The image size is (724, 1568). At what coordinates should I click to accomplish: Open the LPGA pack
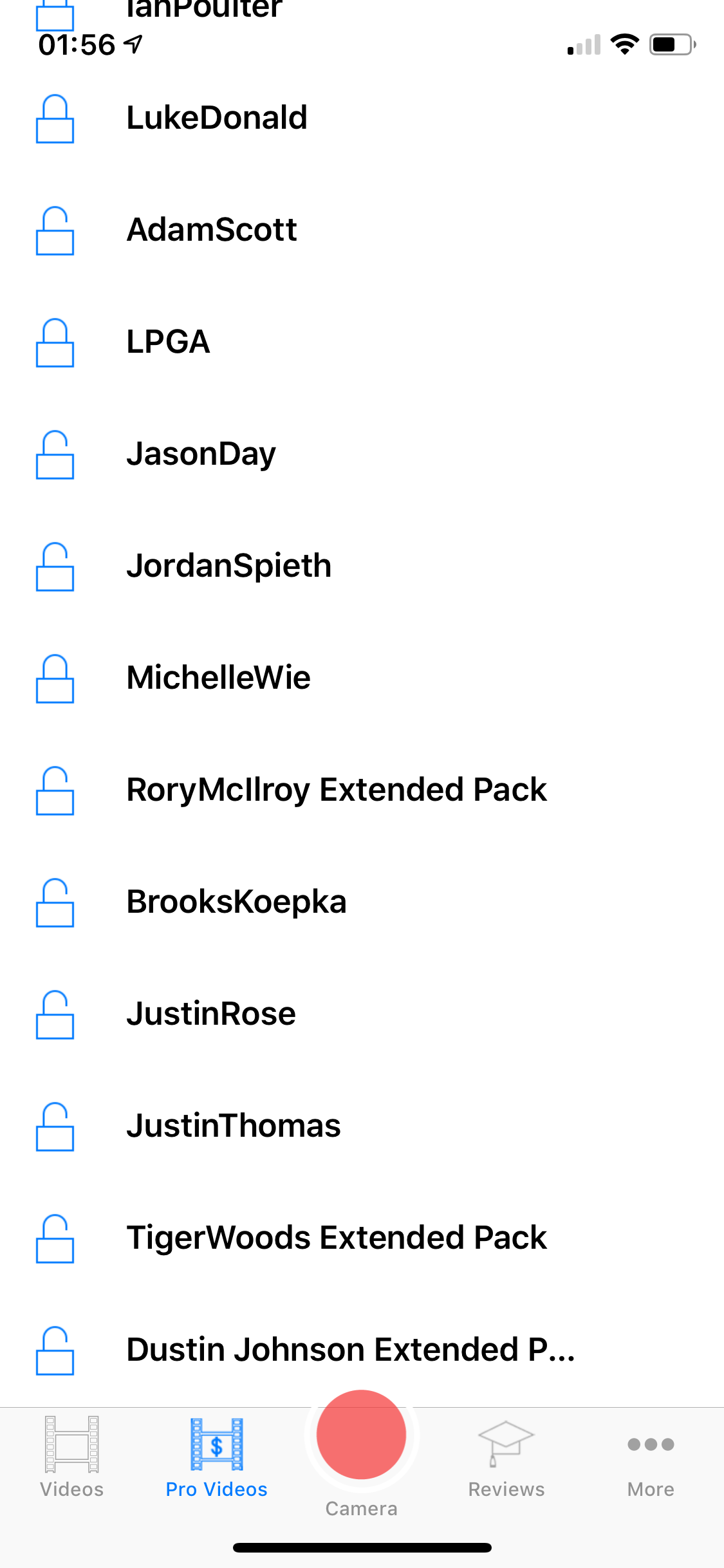pos(169,342)
